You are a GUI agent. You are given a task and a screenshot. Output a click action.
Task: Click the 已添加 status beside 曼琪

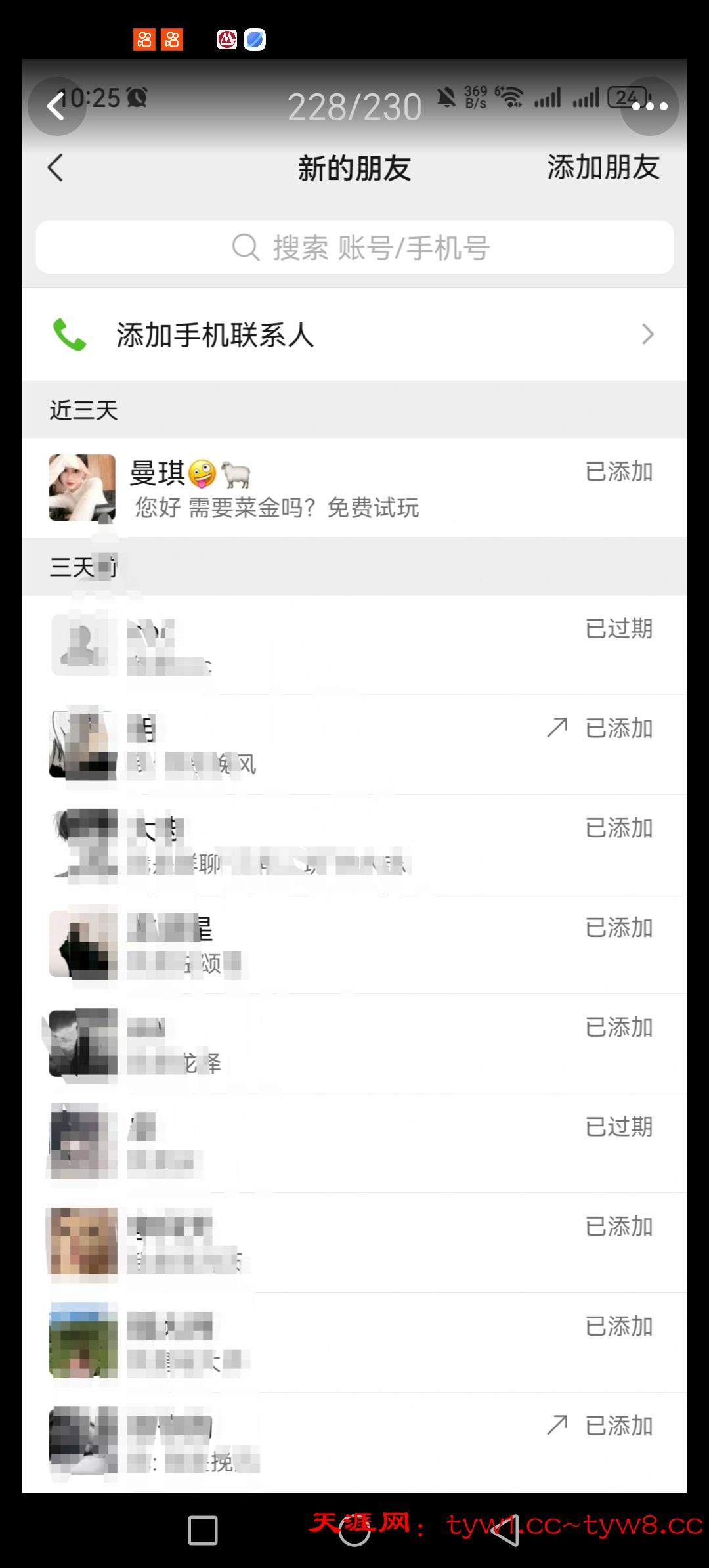[x=619, y=471]
